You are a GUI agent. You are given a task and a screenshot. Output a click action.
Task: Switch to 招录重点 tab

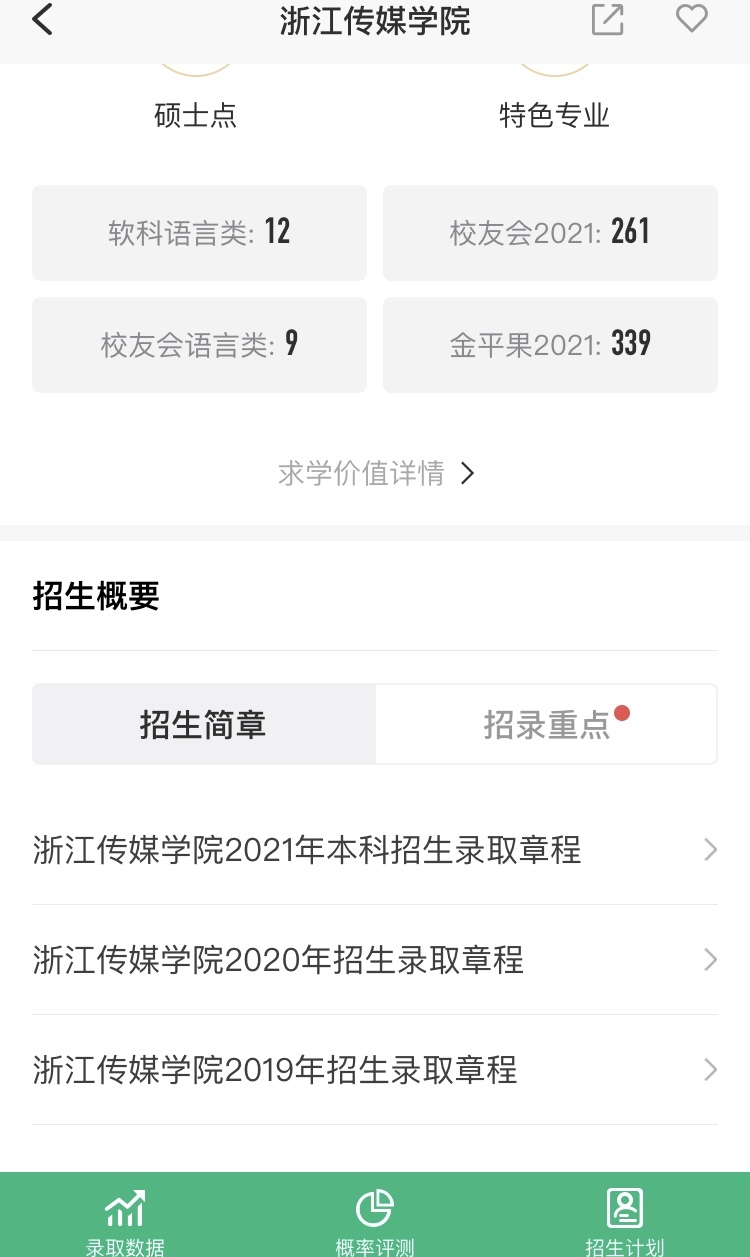(x=547, y=725)
